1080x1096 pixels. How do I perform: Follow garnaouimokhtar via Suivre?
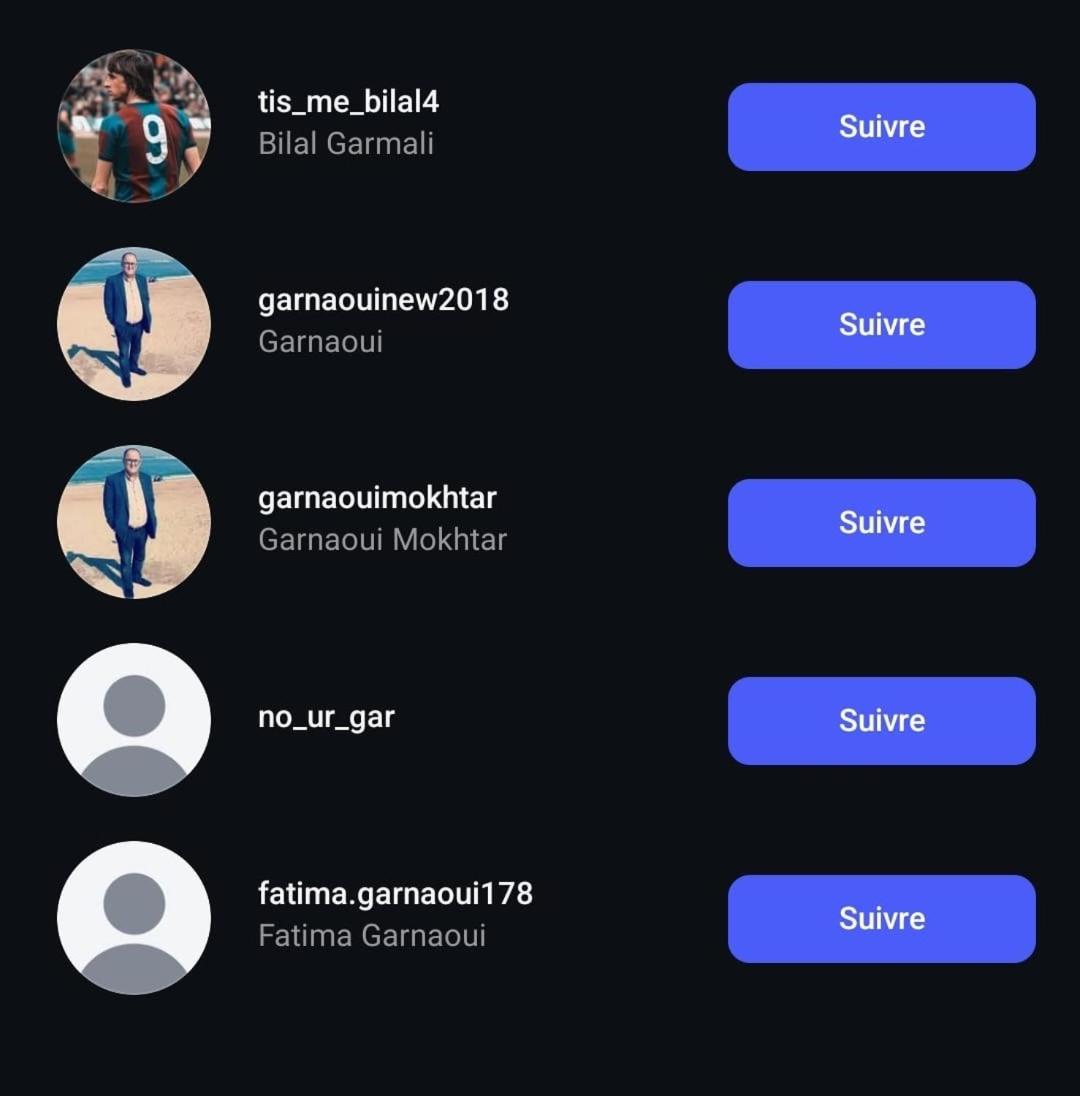click(x=881, y=523)
